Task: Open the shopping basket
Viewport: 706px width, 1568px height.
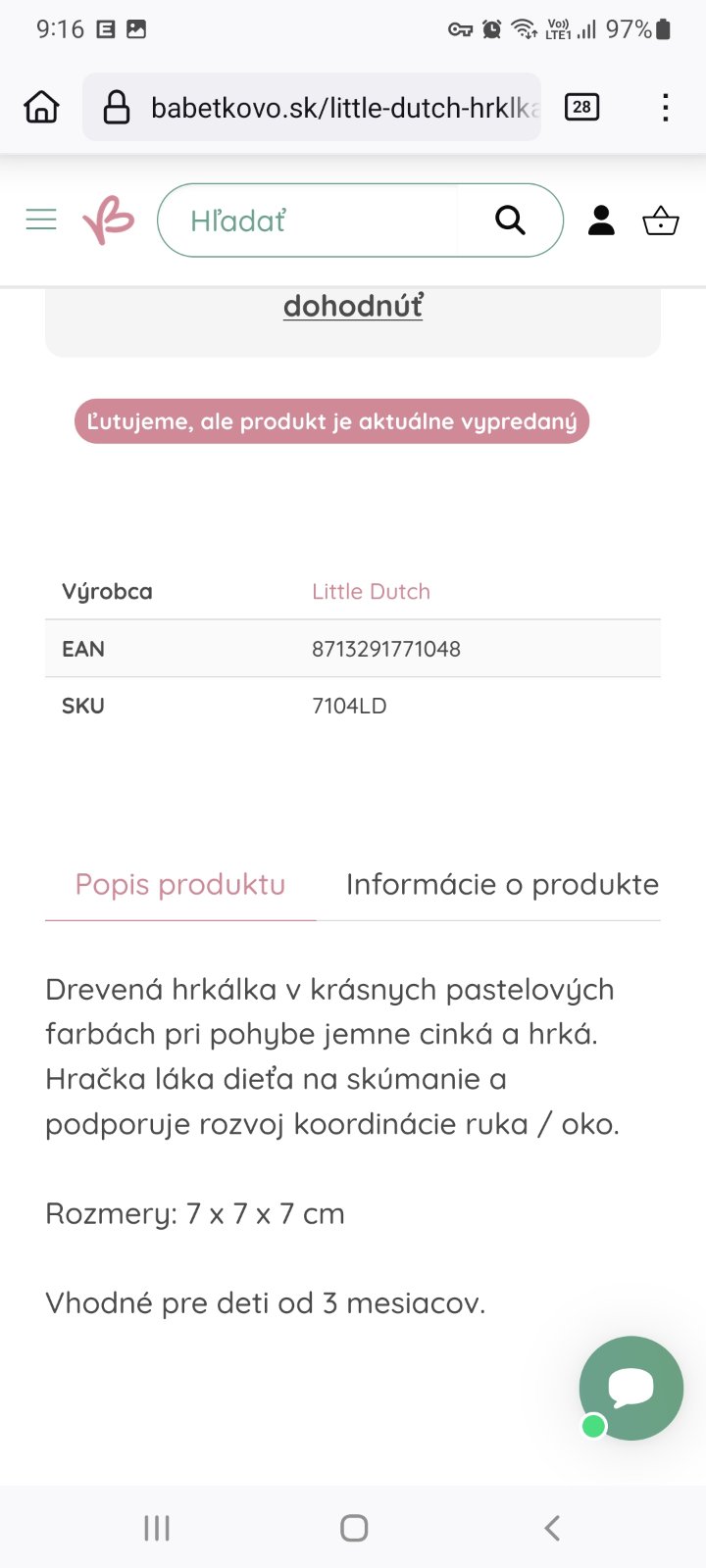Action: coord(660,220)
